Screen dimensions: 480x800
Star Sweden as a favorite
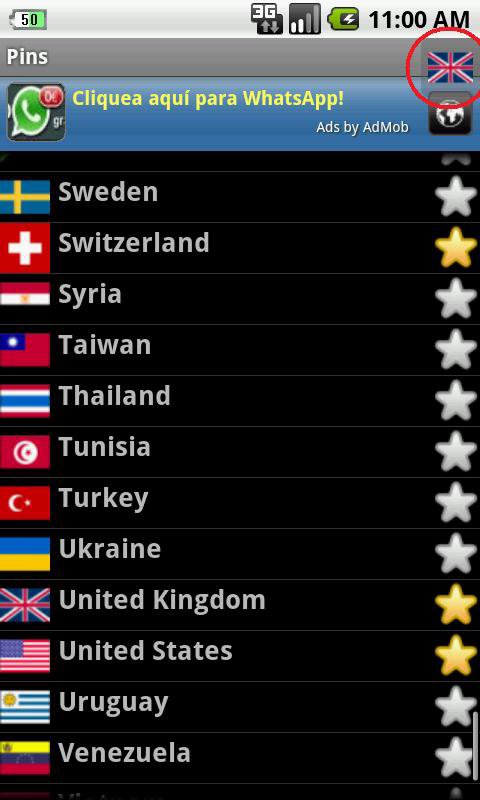tap(456, 196)
